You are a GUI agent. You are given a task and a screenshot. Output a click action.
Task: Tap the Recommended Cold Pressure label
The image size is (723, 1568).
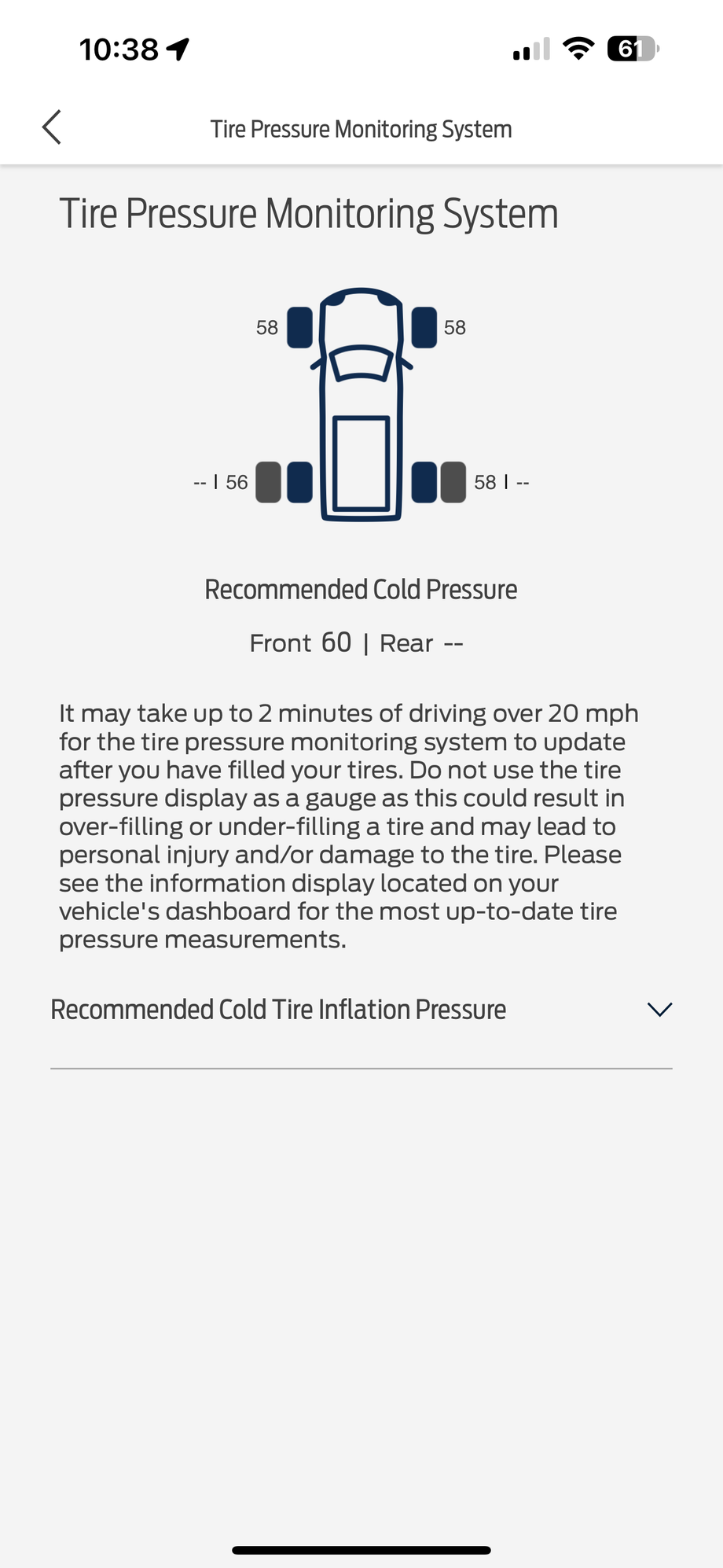tap(361, 588)
